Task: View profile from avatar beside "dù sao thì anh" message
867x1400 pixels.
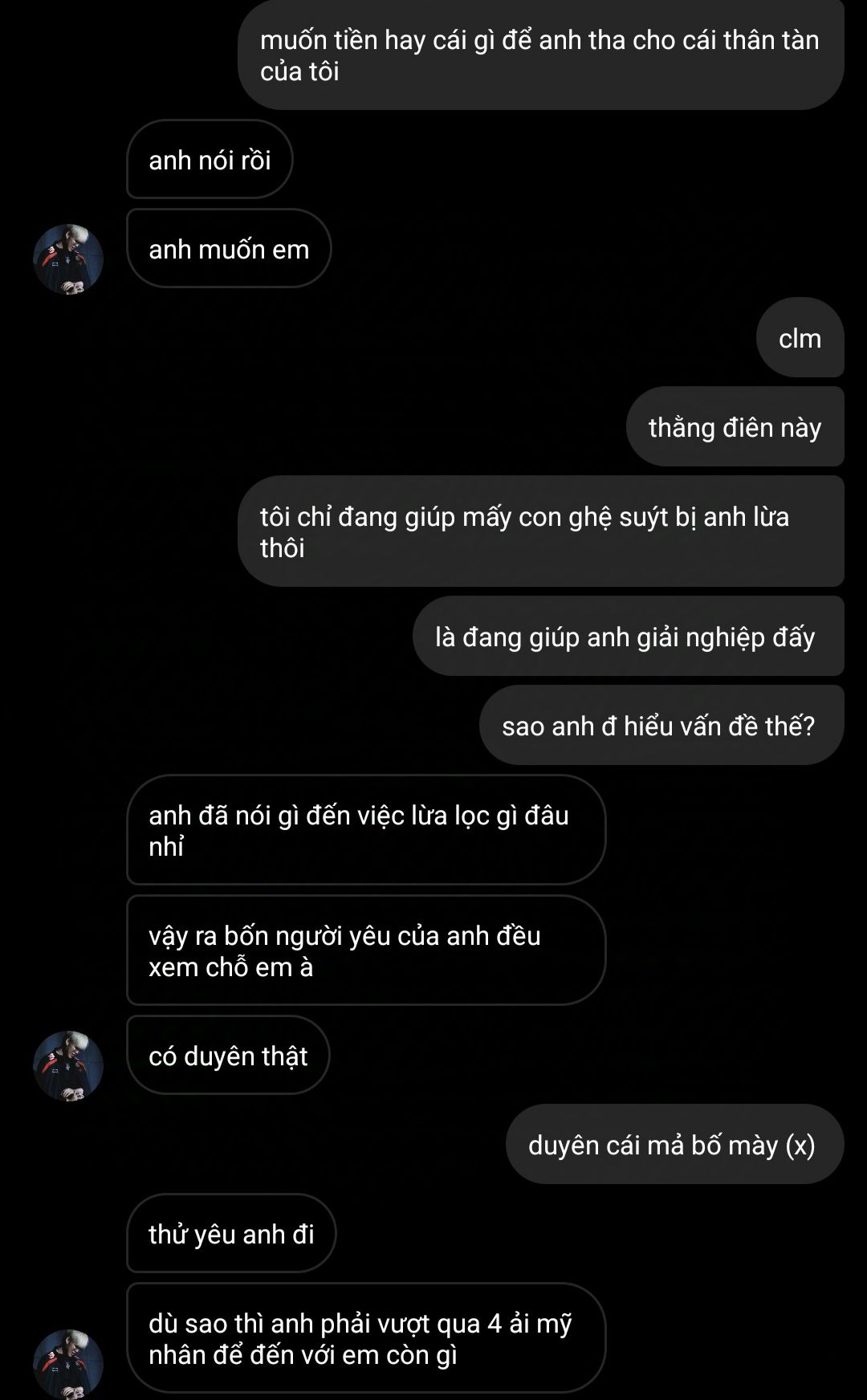Action: coord(68,1364)
